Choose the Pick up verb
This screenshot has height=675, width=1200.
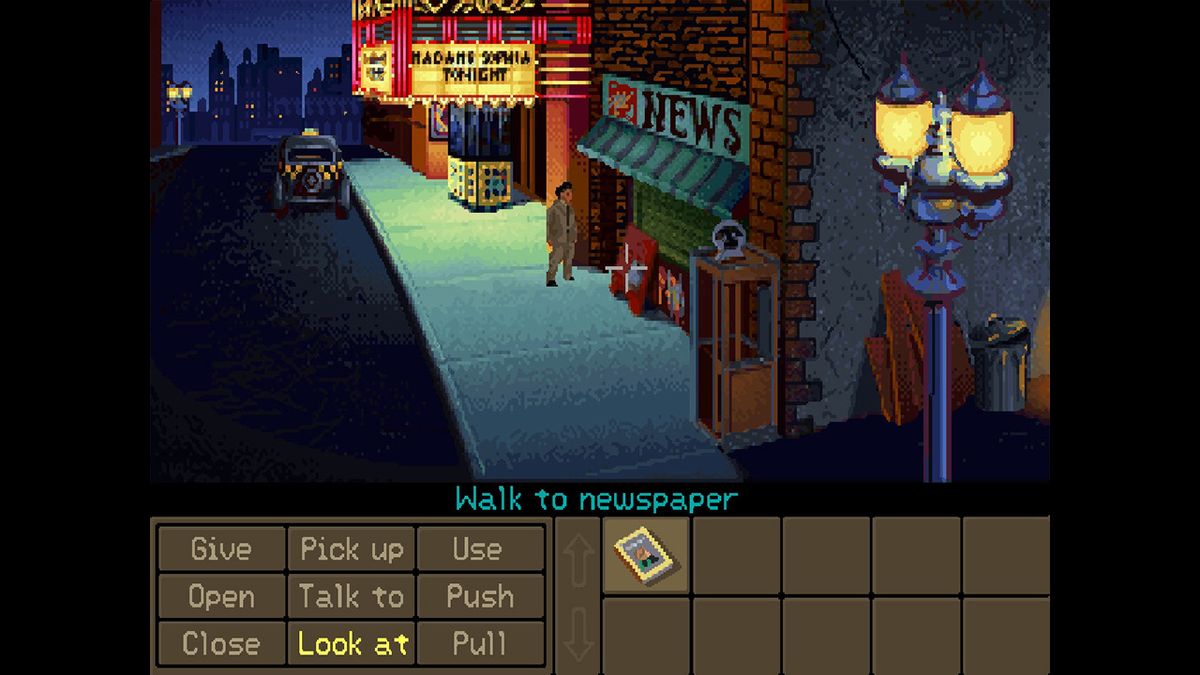click(x=351, y=549)
